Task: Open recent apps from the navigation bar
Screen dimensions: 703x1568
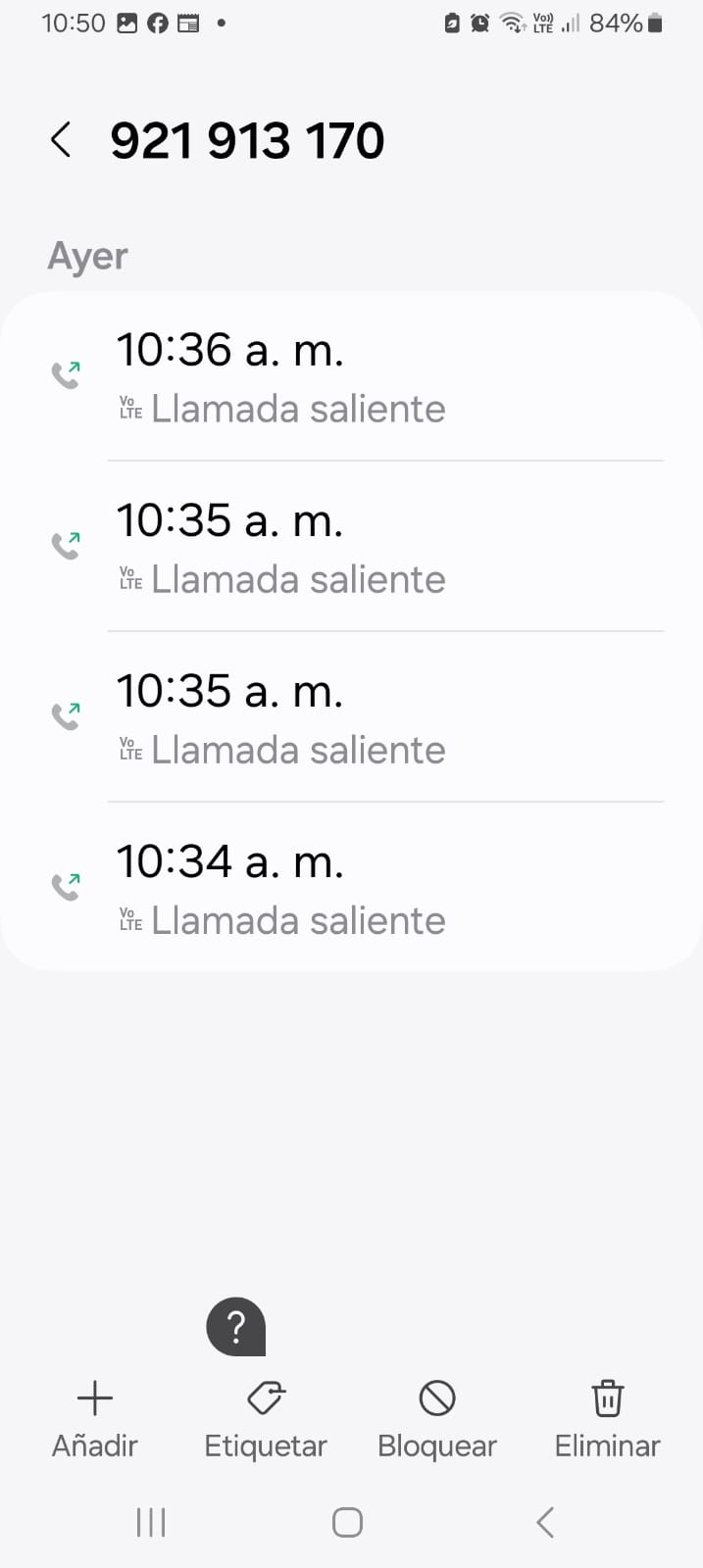Action: pos(151,1522)
